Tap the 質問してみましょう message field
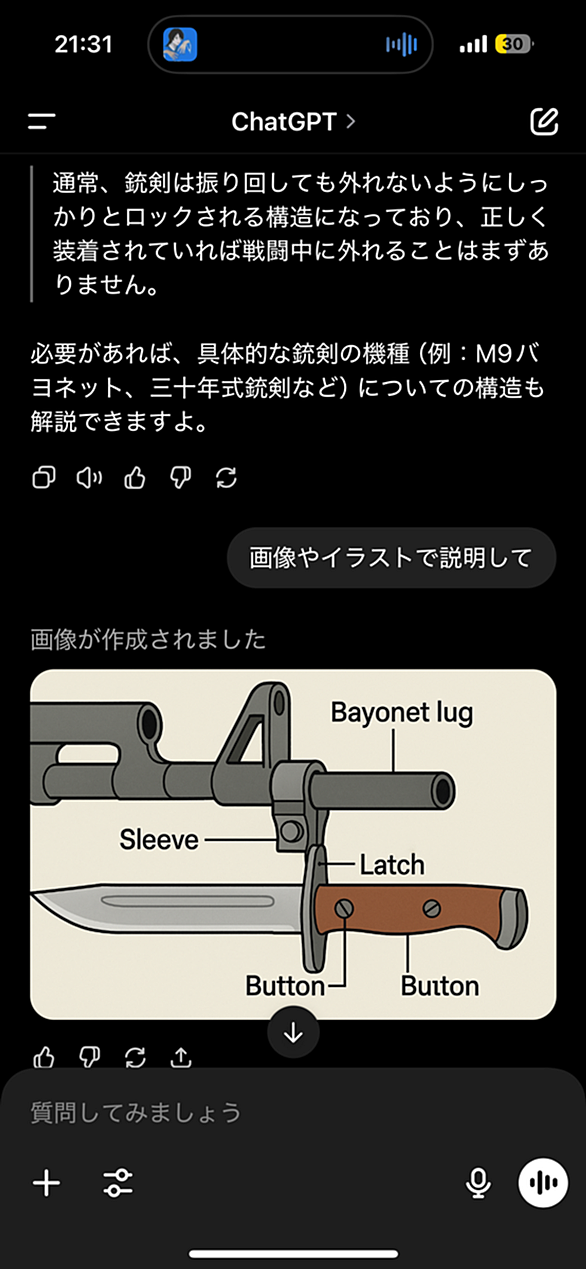 (293, 1112)
